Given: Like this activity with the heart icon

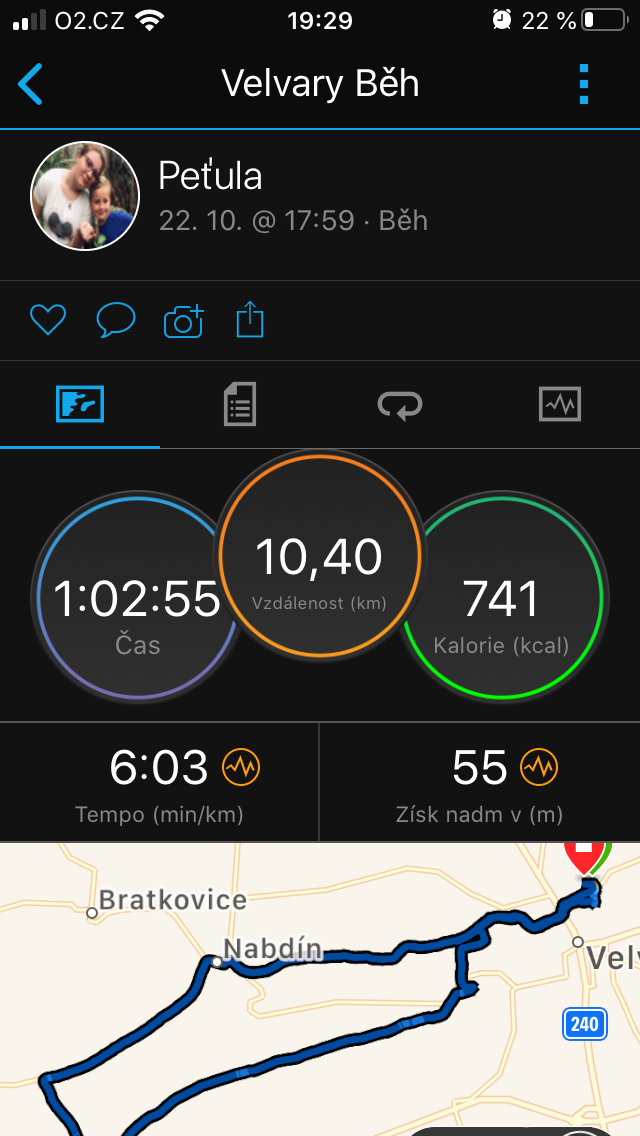Looking at the screenshot, I should coord(48,320).
